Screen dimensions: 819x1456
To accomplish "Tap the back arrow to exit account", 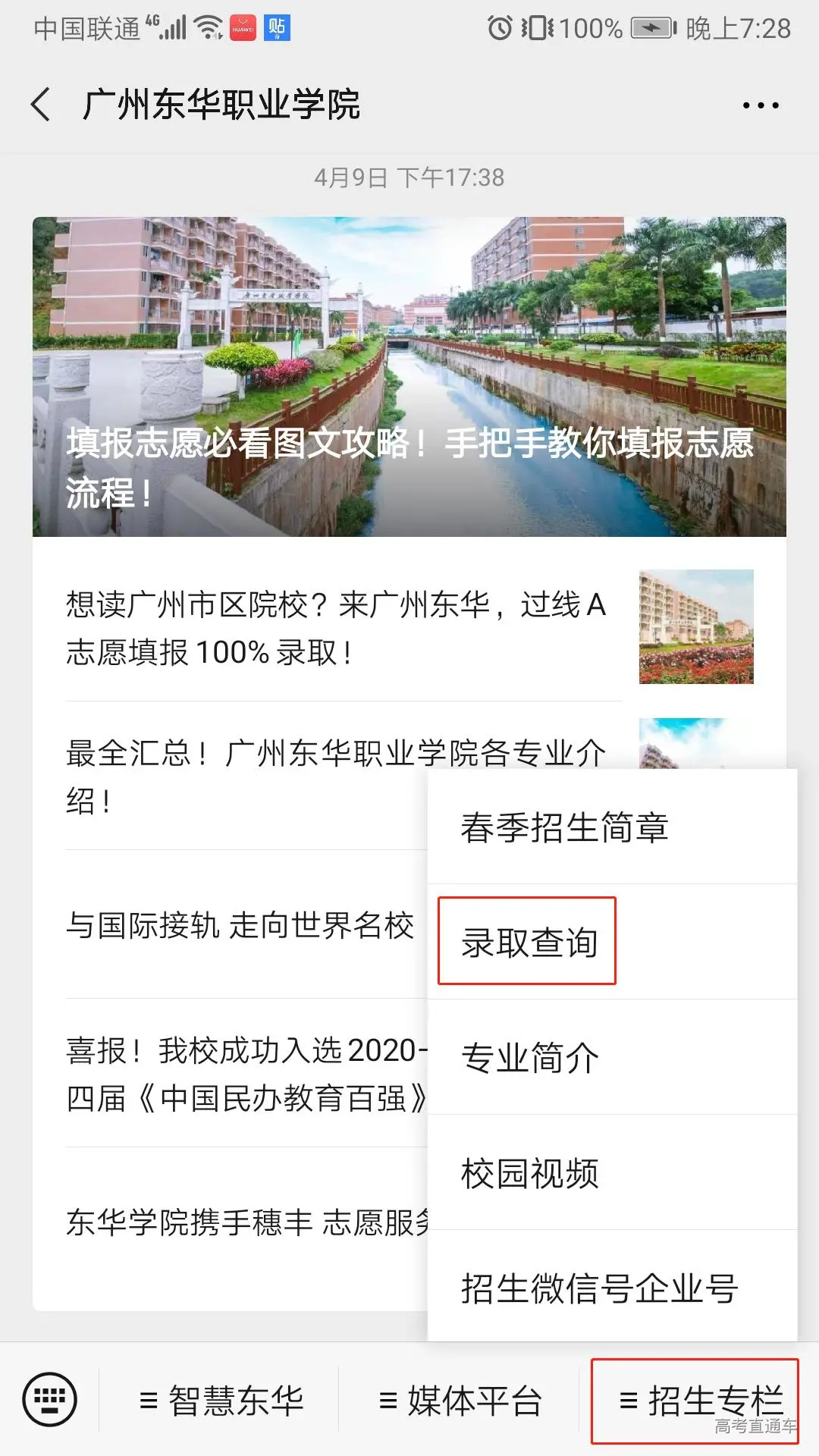I will point(39,106).
